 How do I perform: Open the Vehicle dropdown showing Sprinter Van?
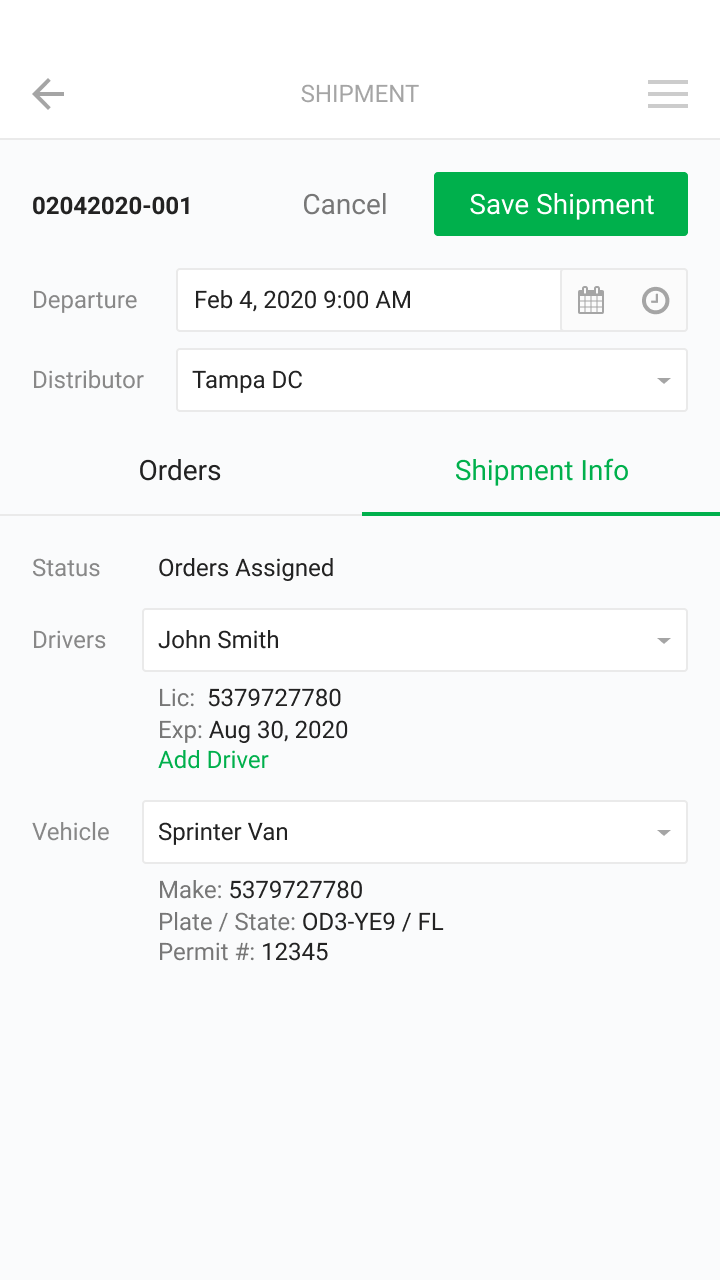click(x=415, y=832)
